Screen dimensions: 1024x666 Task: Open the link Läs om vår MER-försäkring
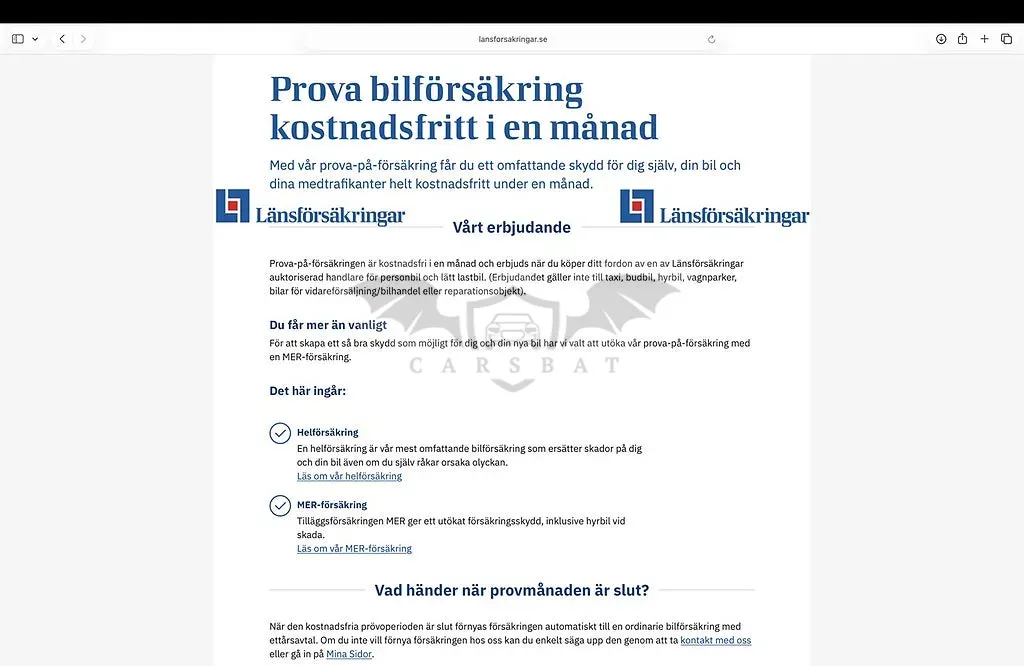(354, 548)
